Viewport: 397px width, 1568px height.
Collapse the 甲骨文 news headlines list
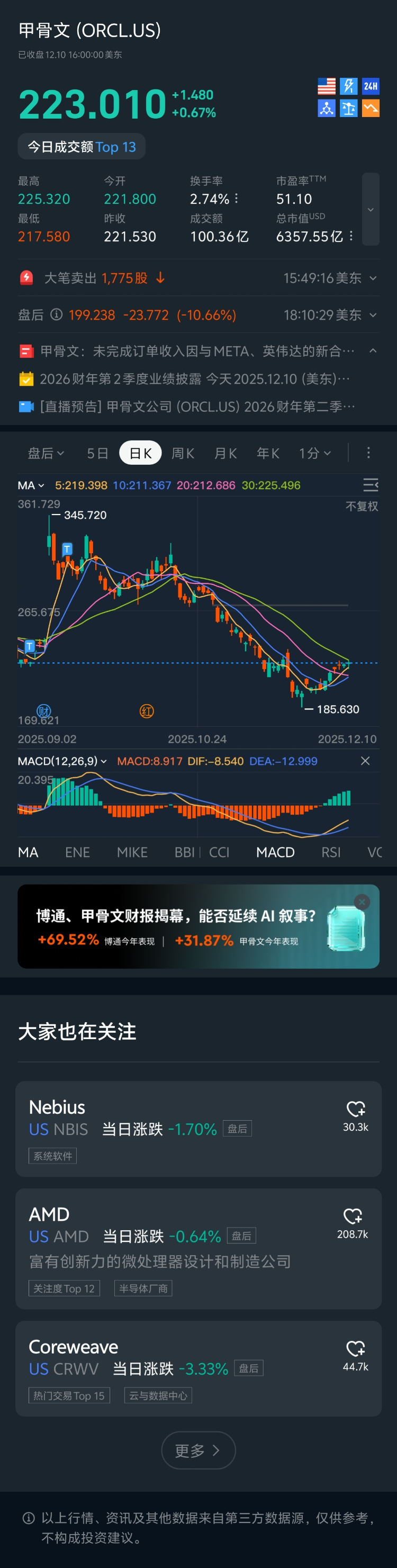click(x=373, y=350)
